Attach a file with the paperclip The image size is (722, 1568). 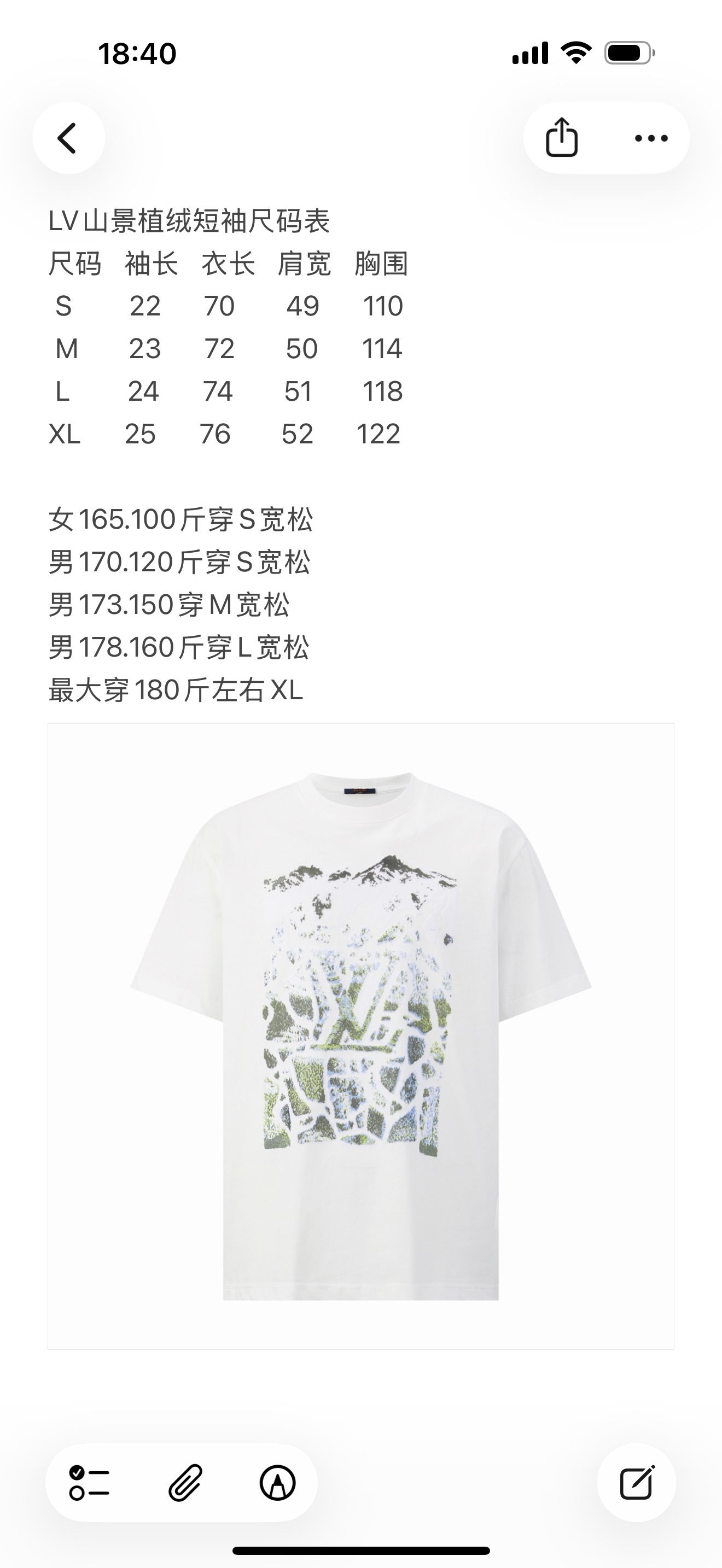184,1482
